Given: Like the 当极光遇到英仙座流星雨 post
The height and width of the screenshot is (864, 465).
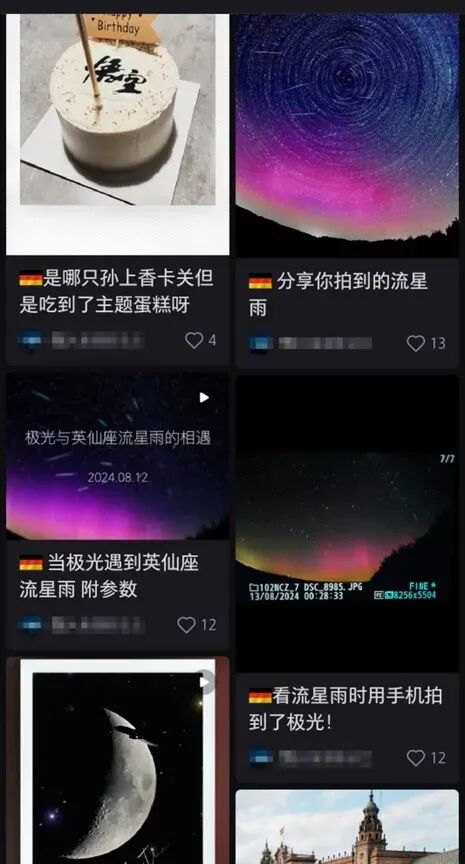Looking at the screenshot, I should 187,624.
